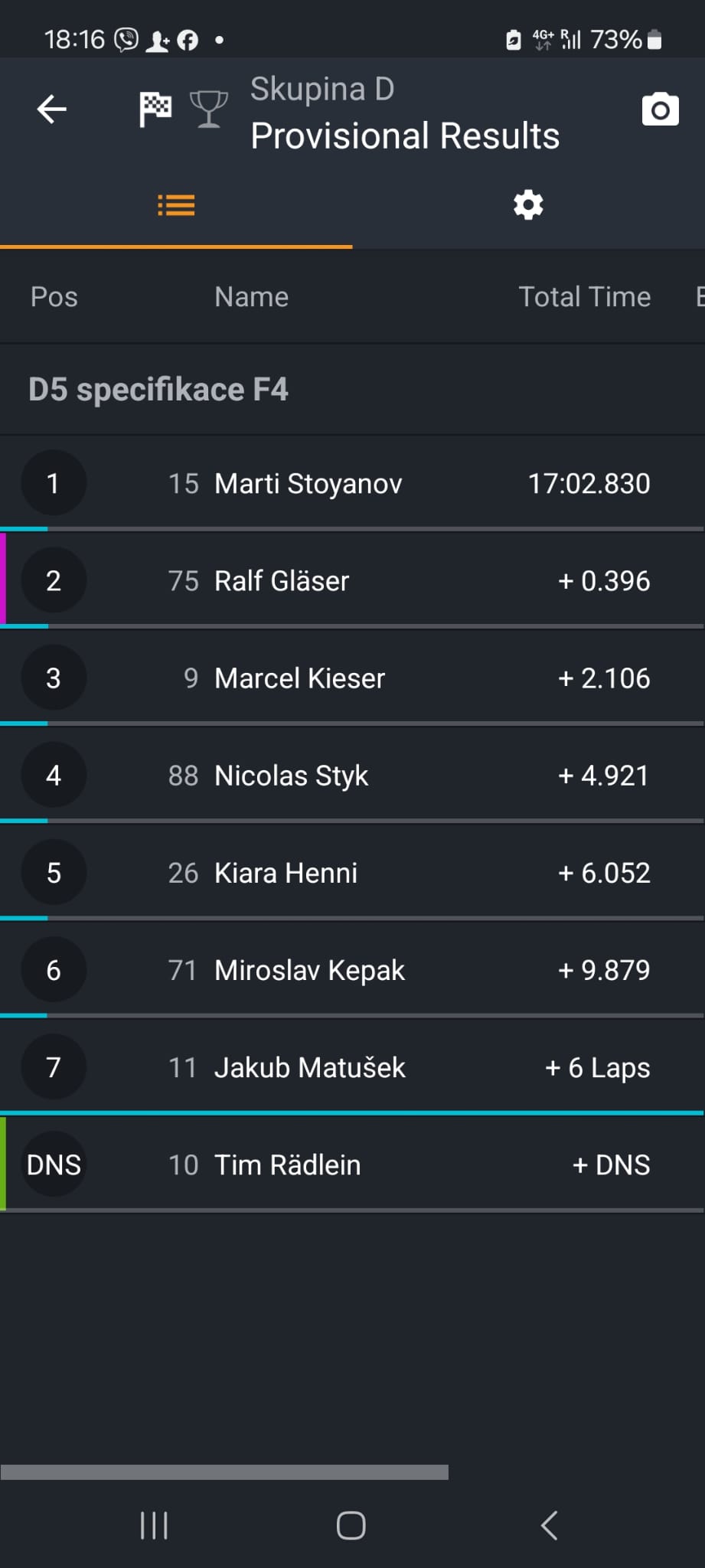Go back using the app bar arrow
This screenshot has width=705, height=1568.
[x=51, y=109]
